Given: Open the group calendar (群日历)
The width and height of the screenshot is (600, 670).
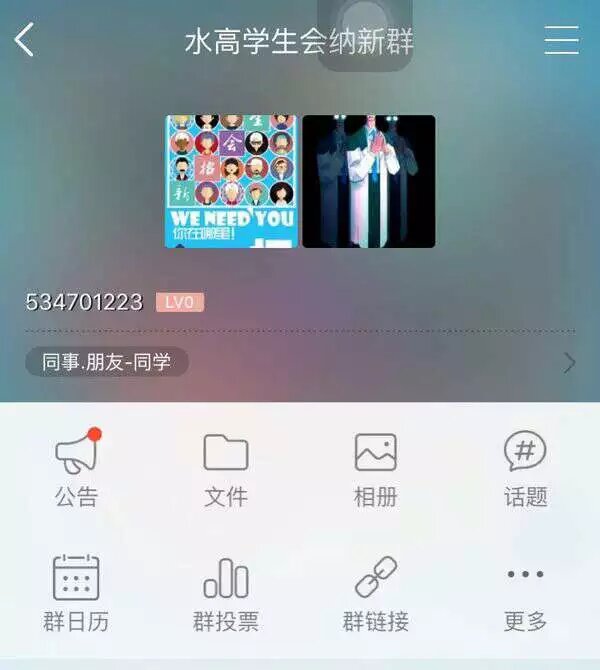Looking at the screenshot, I should (76, 593).
